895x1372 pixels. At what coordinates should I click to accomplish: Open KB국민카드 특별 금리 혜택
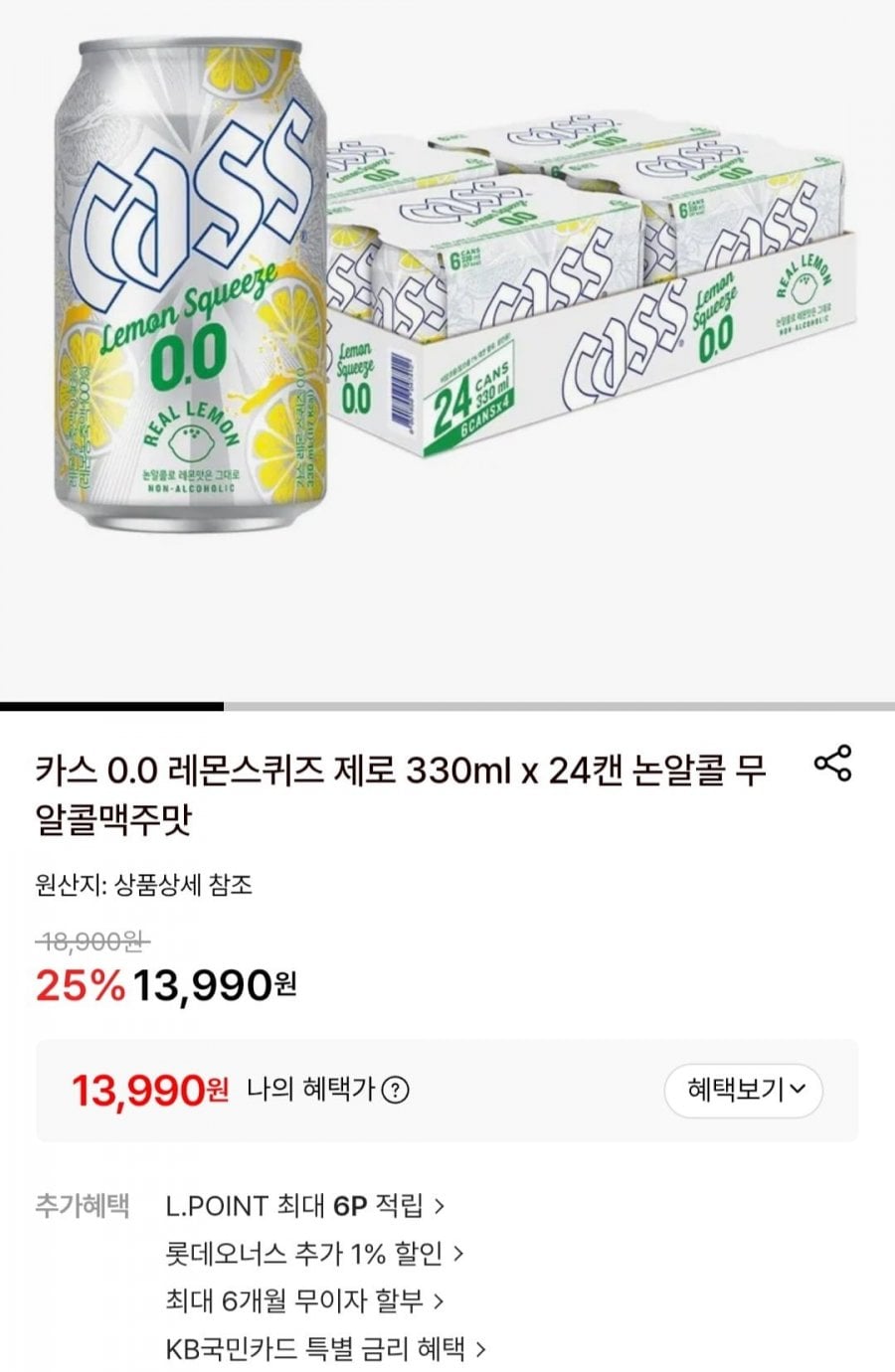326,1348
